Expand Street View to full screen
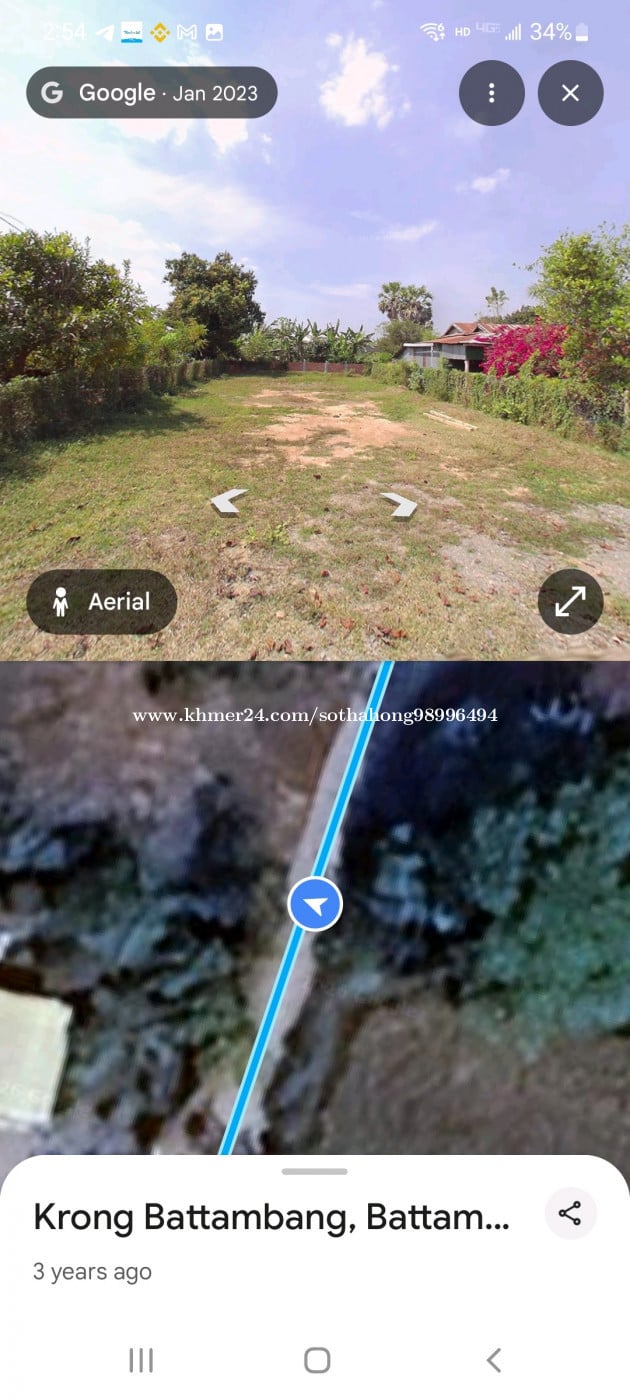Screen dimensions: 630x1400 tap(570, 601)
